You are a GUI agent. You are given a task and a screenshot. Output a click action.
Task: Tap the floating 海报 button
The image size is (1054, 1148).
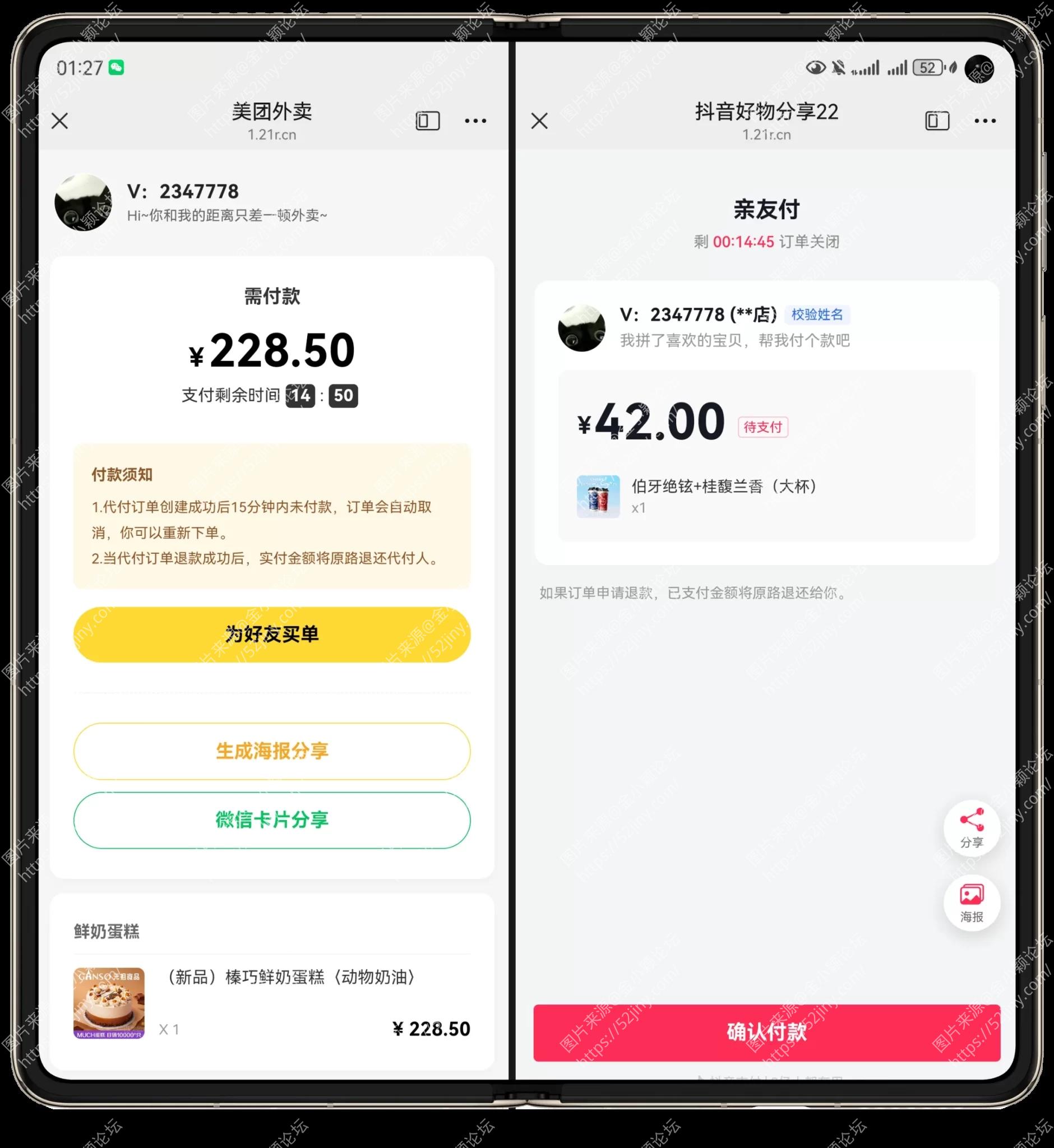tap(971, 902)
